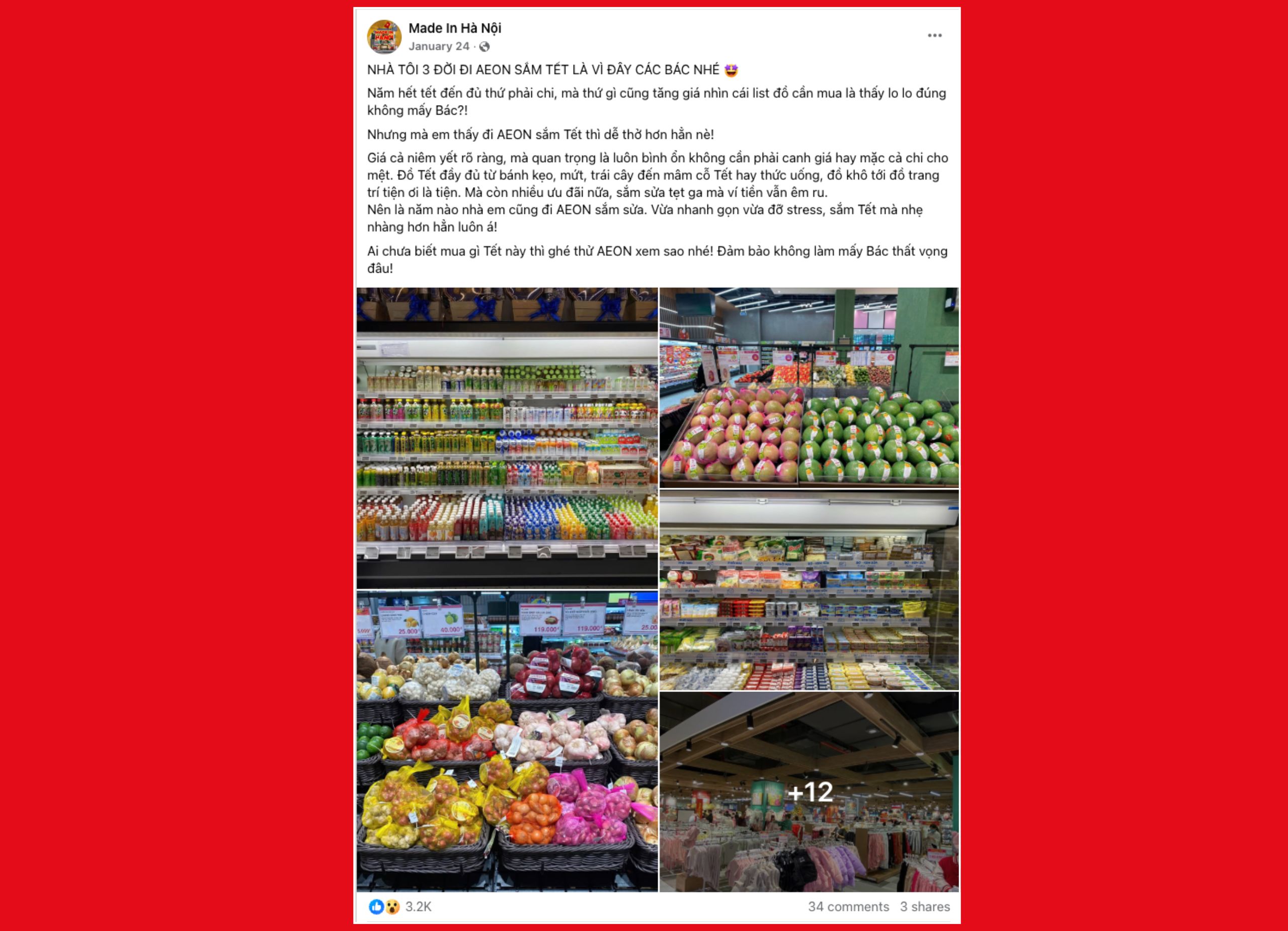Open the drinks shelf photo
The height and width of the screenshot is (931, 1288).
pos(507,437)
